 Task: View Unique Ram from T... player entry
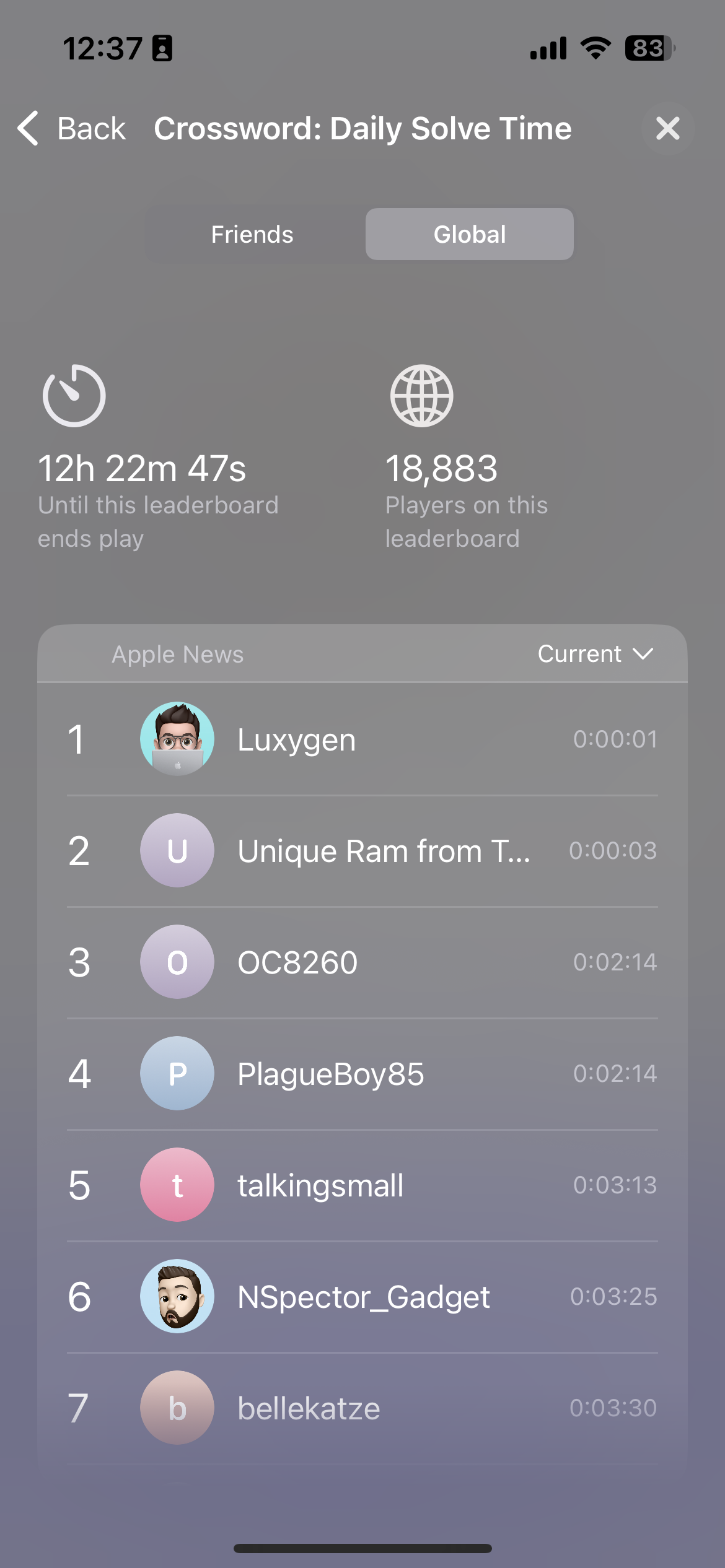coord(362,851)
